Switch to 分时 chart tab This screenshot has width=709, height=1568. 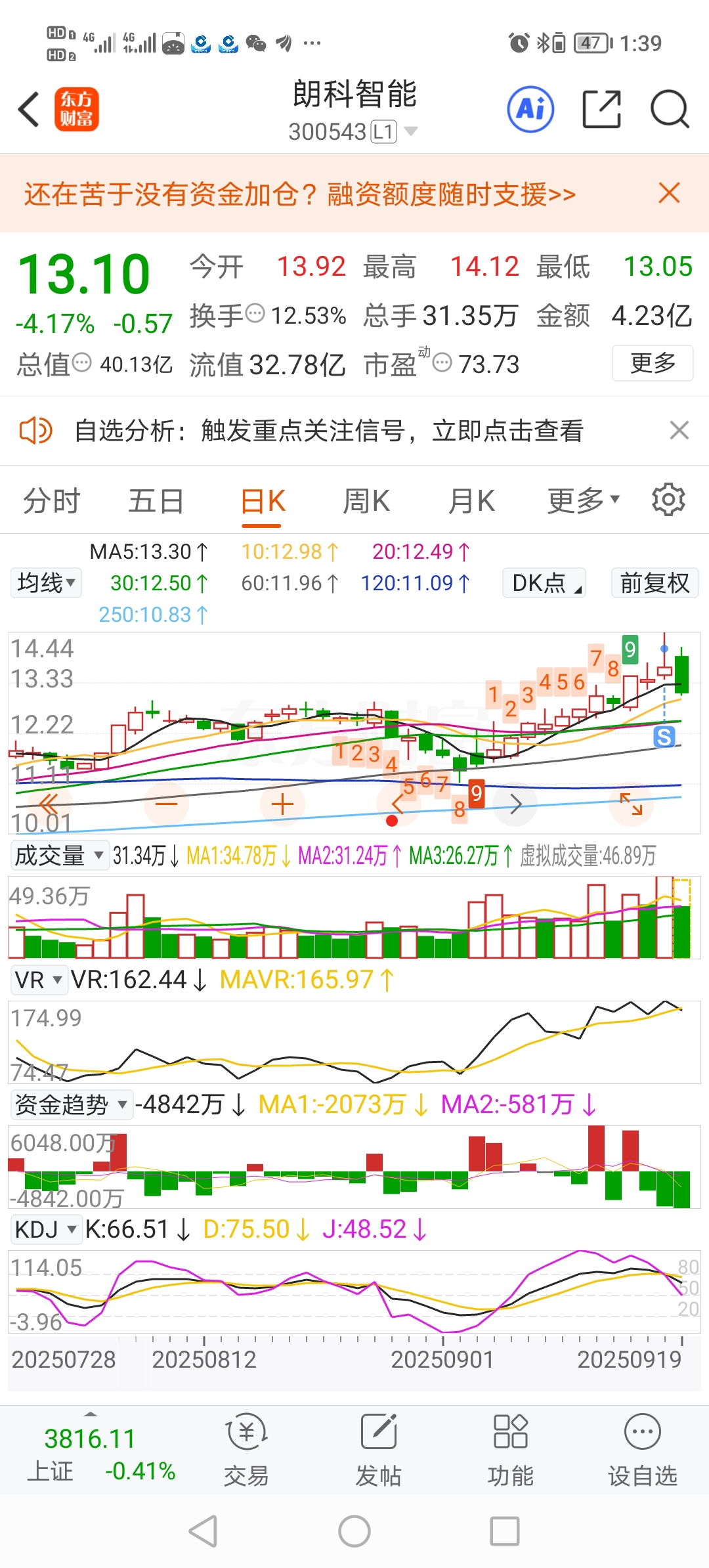(51, 501)
